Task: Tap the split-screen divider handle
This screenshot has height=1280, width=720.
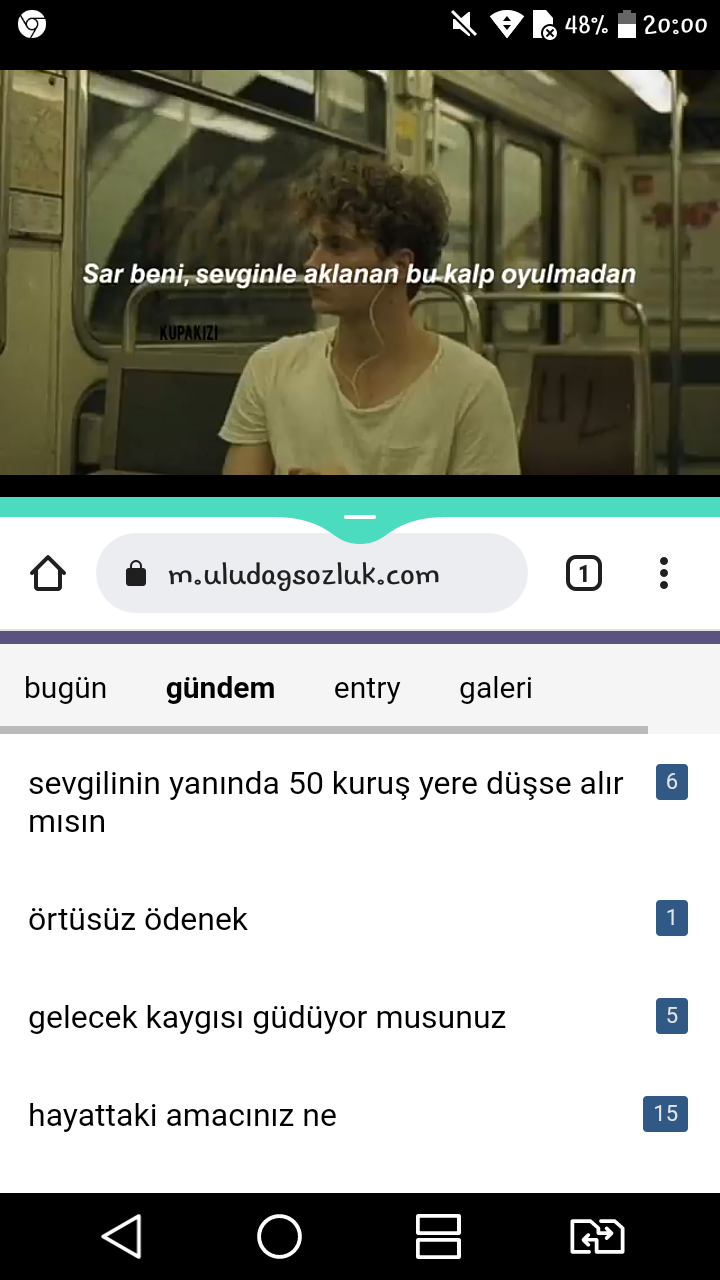Action: coord(360,516)
